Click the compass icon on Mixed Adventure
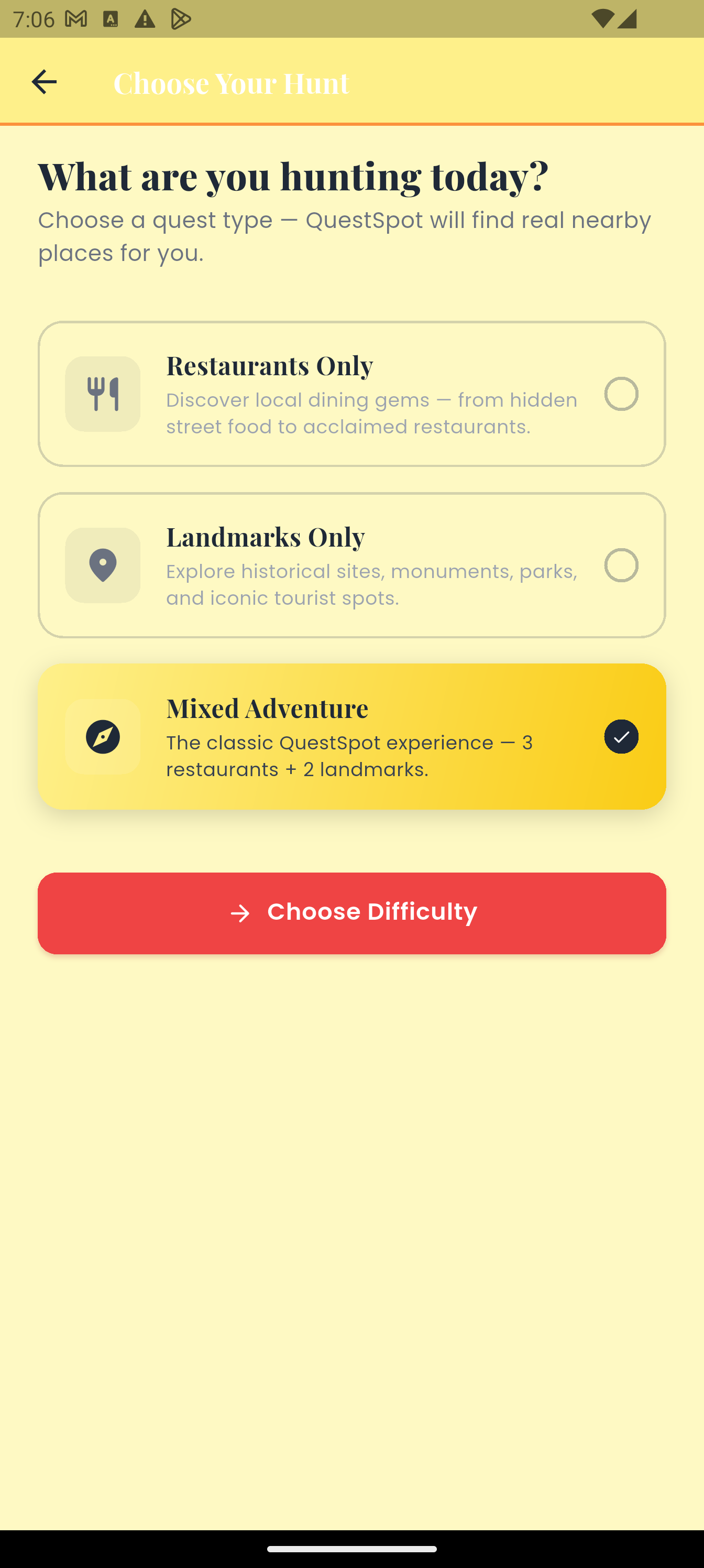704x1568 pixels. click(x=102, y=736)
